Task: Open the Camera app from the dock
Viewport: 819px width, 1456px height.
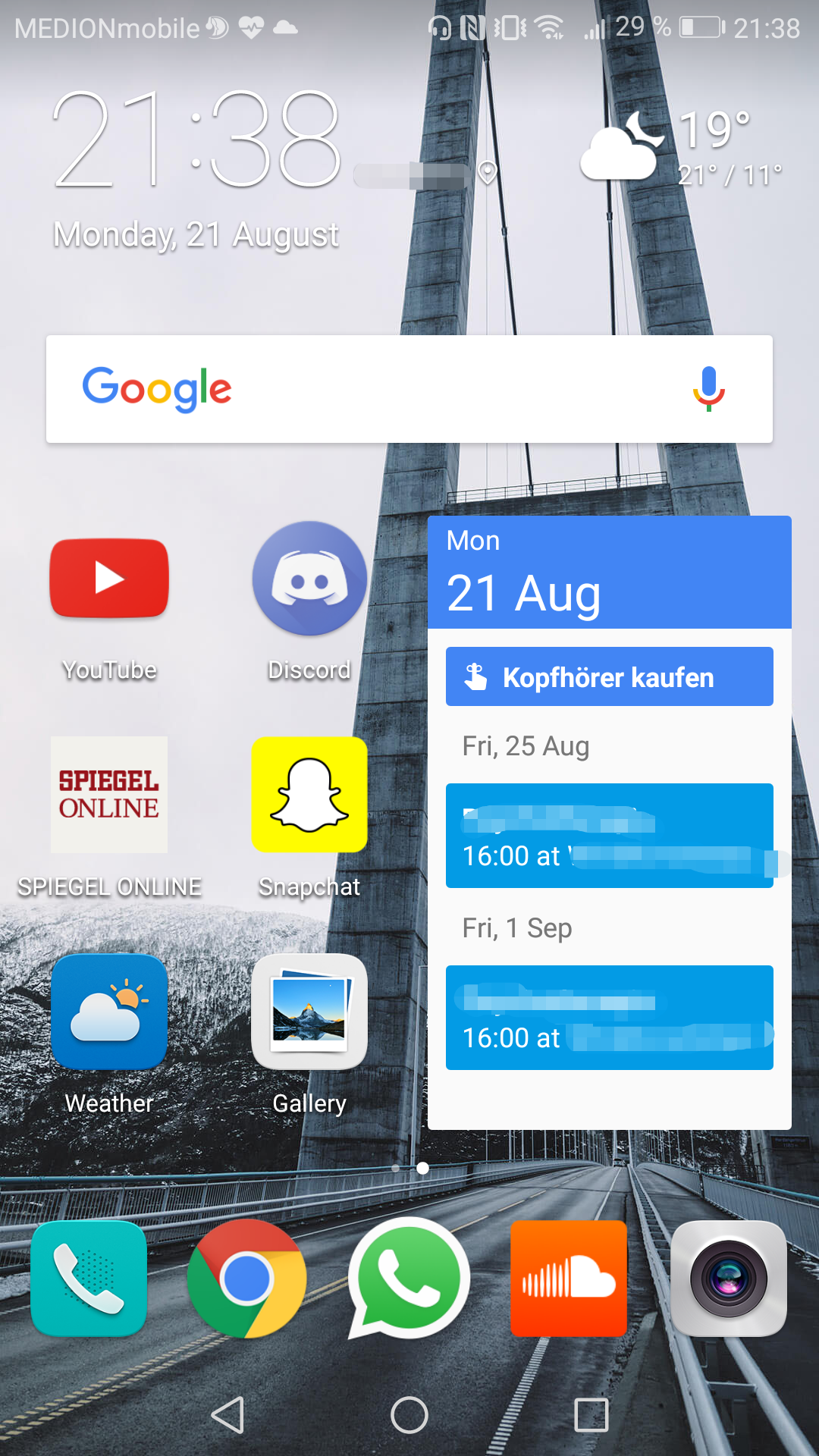Action: click(x=729, y=1279)
